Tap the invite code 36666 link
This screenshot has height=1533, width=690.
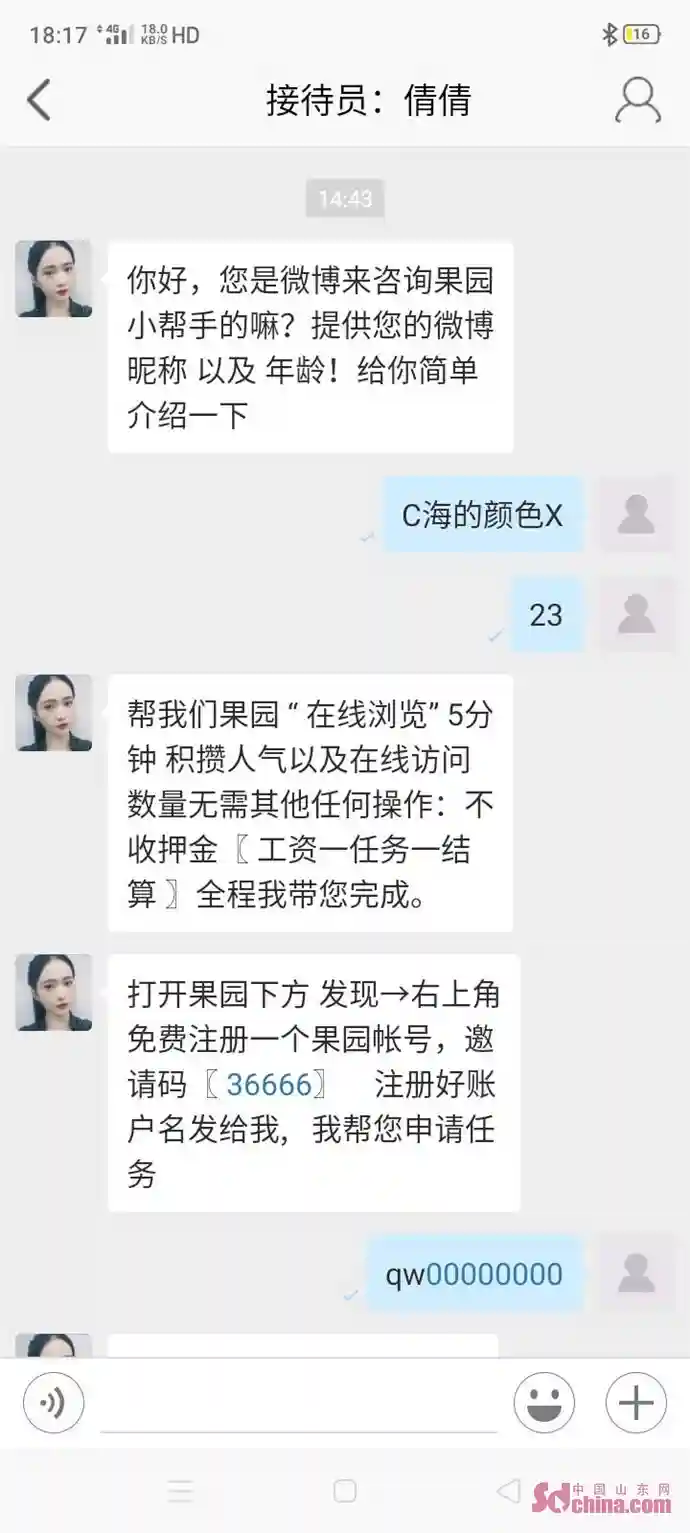269,1084
